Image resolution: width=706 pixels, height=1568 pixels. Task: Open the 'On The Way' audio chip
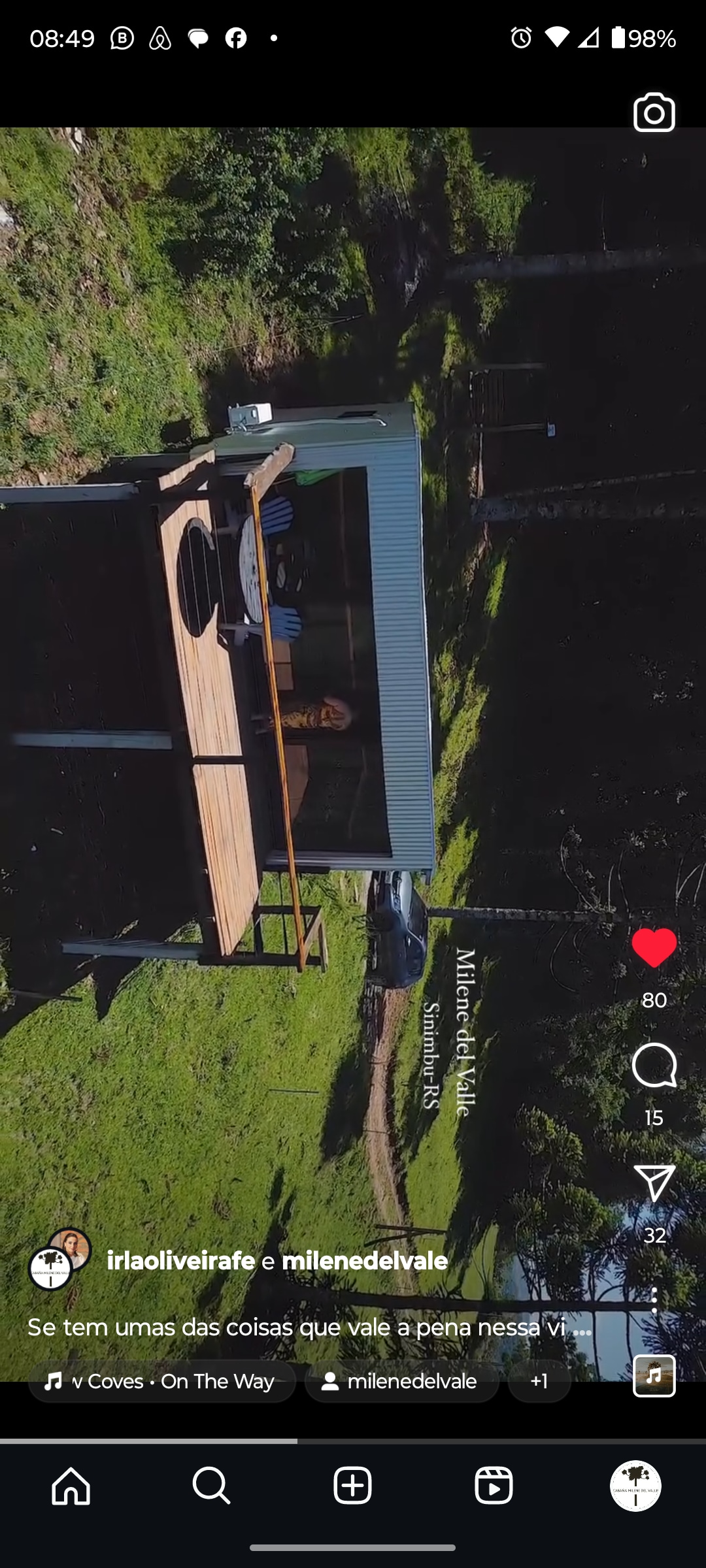(162, 1381)
